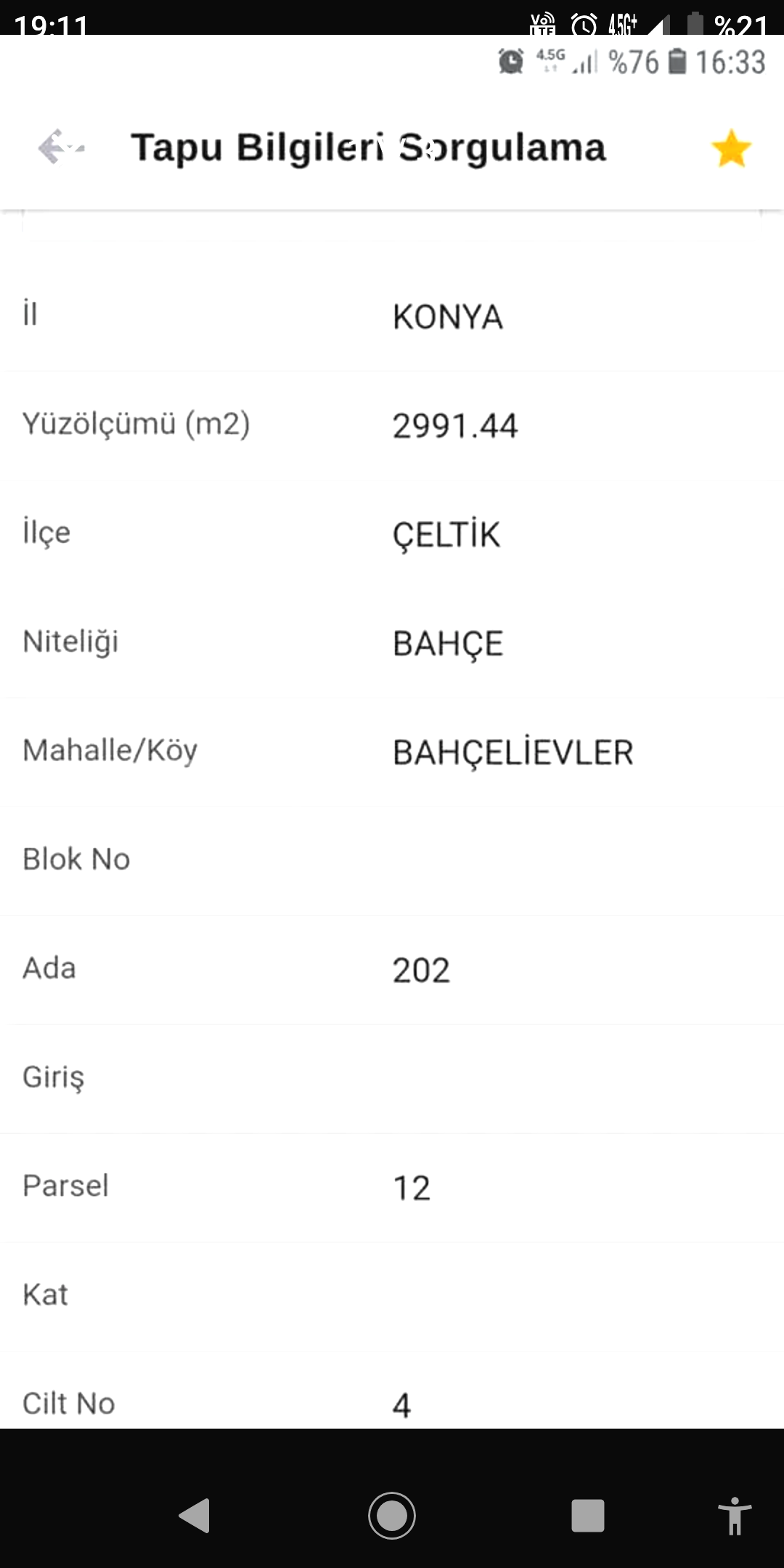
Task: Tap the system home button
Action: [x=392, y=1516]
